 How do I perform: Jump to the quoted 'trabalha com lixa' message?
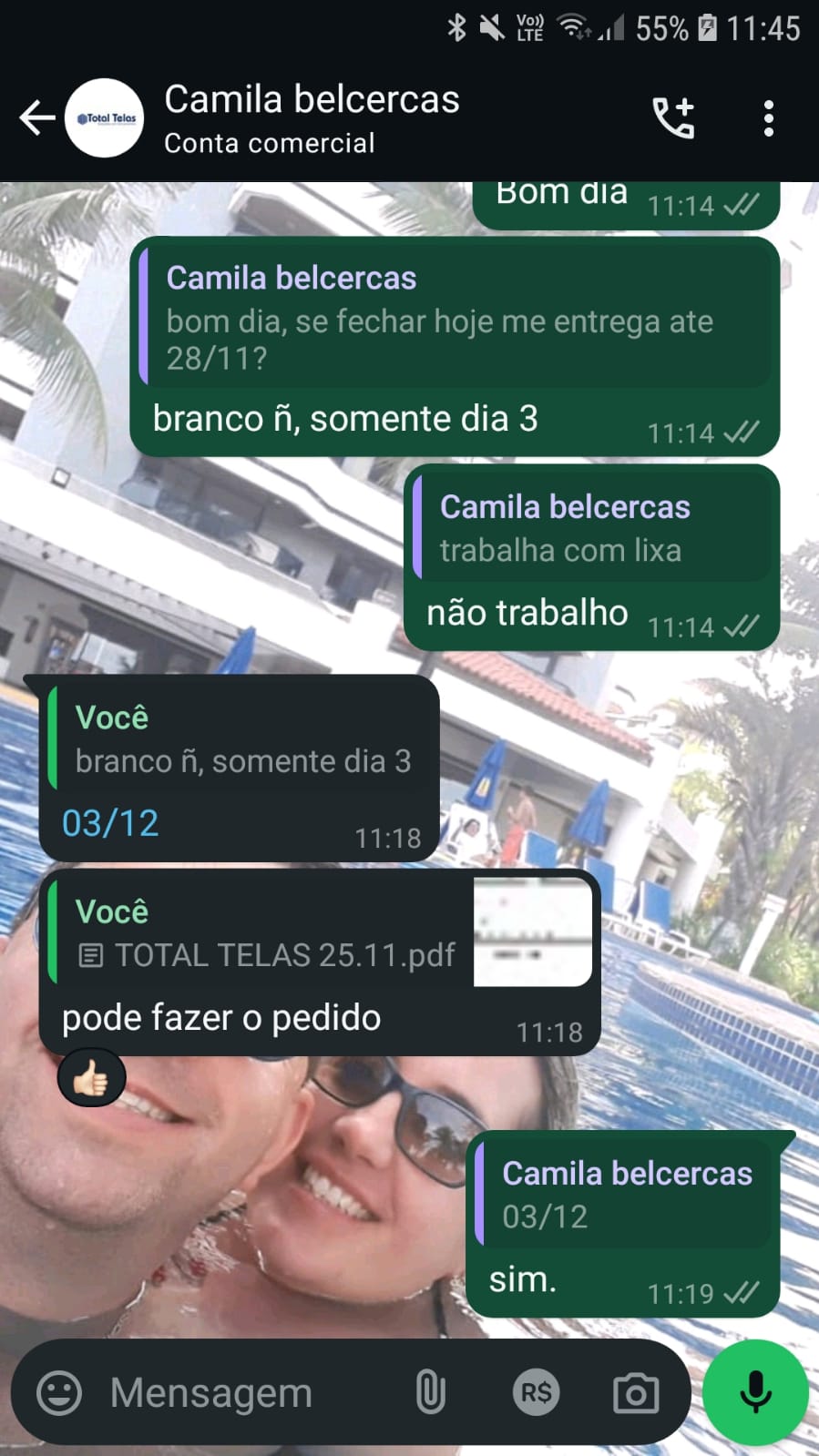coord(592,529)
